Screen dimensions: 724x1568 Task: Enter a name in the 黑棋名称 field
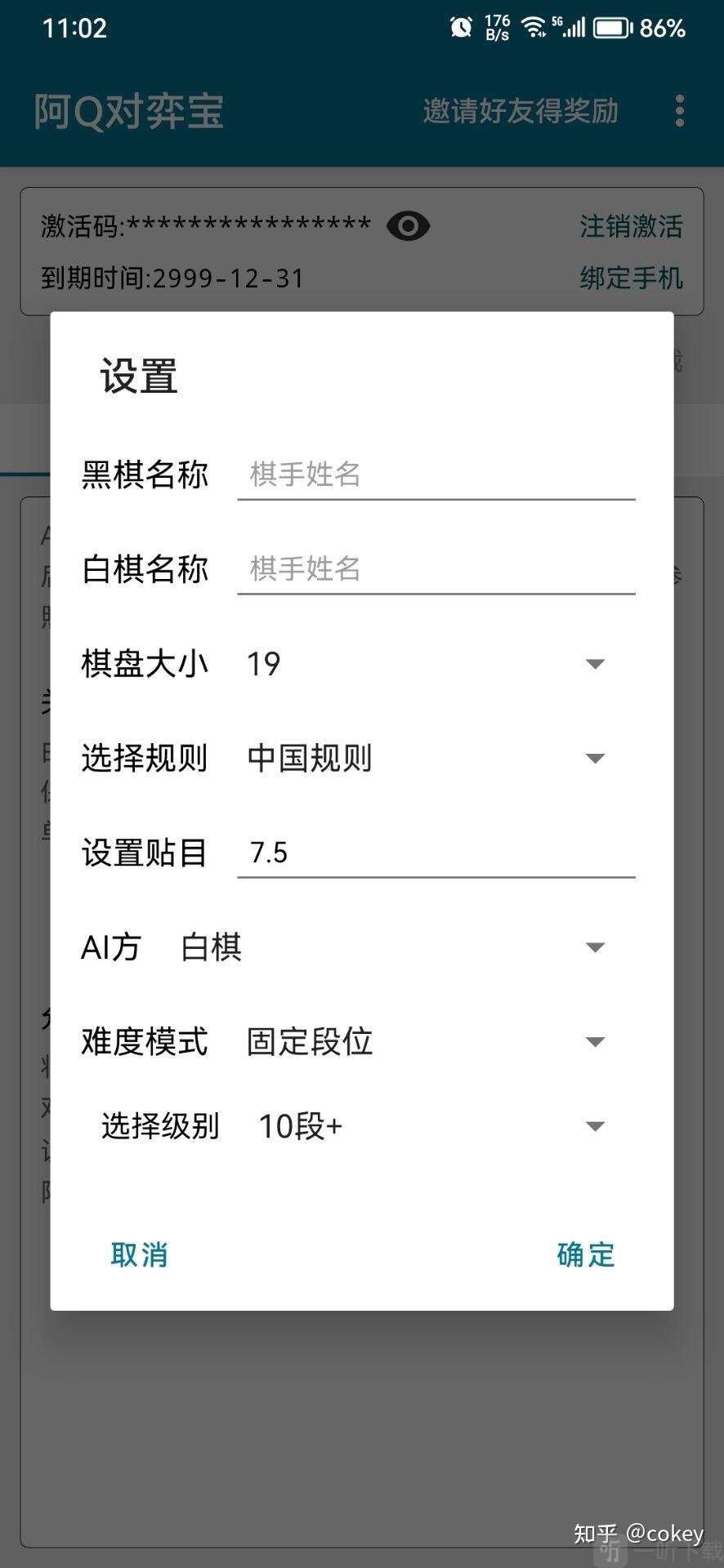436,474
